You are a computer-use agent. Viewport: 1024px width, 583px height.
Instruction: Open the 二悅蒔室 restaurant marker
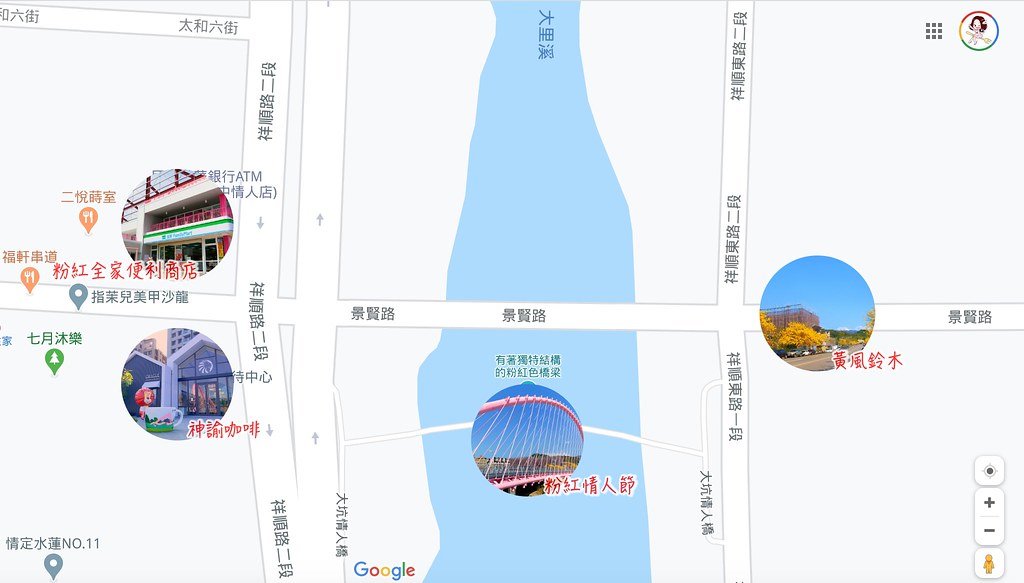click(x=88, y=218)
